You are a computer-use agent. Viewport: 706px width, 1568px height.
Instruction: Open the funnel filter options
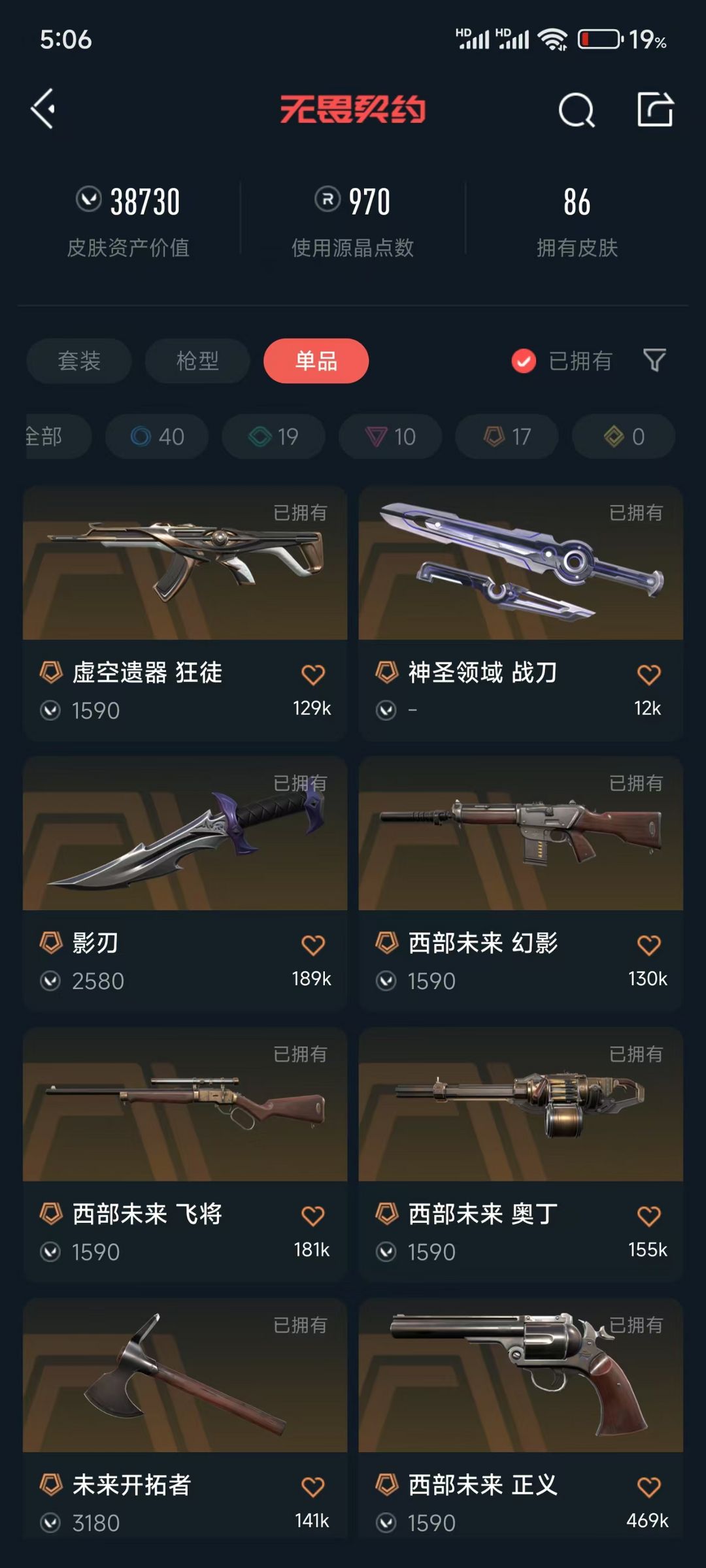(654, 360)
